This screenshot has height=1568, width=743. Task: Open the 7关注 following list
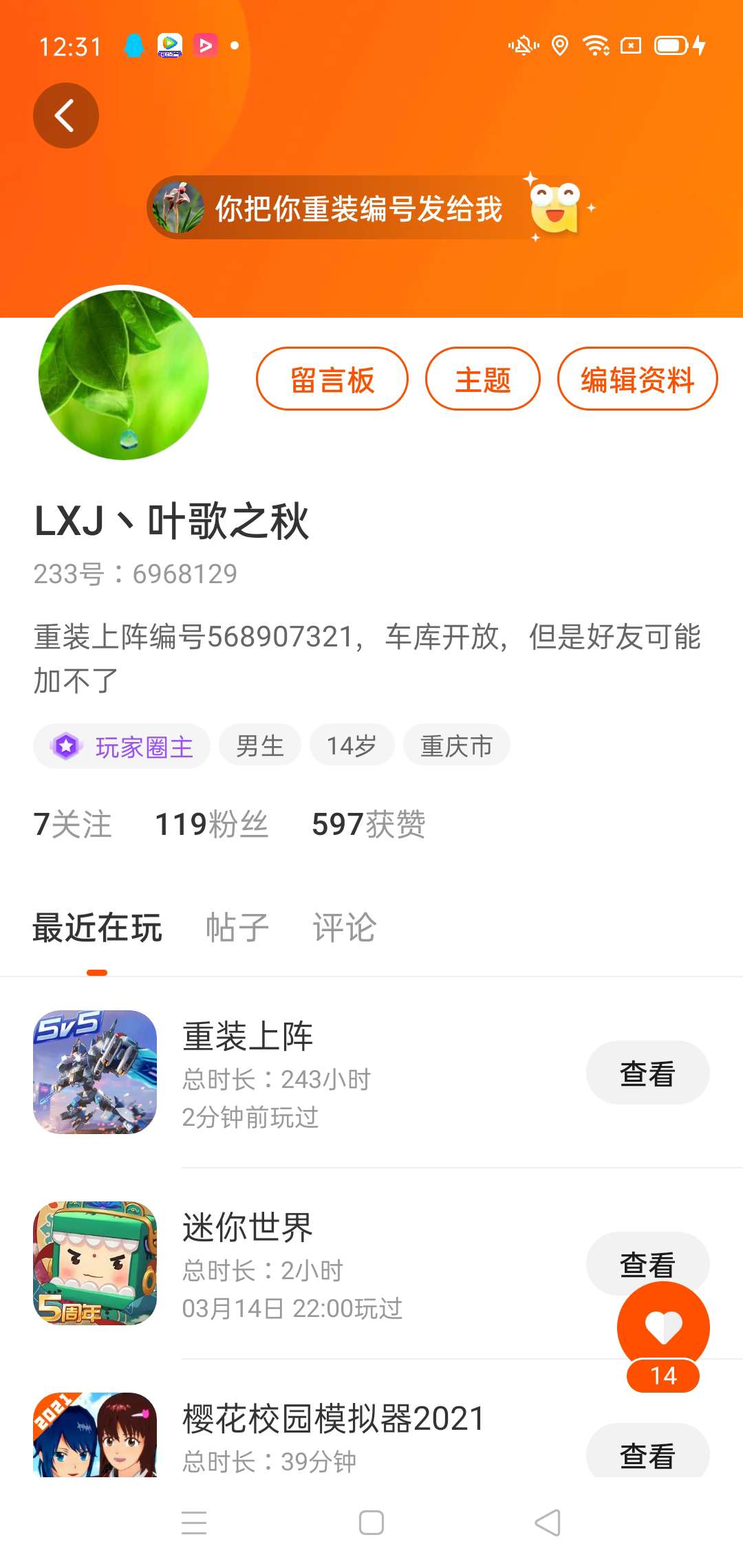(72, 824)
